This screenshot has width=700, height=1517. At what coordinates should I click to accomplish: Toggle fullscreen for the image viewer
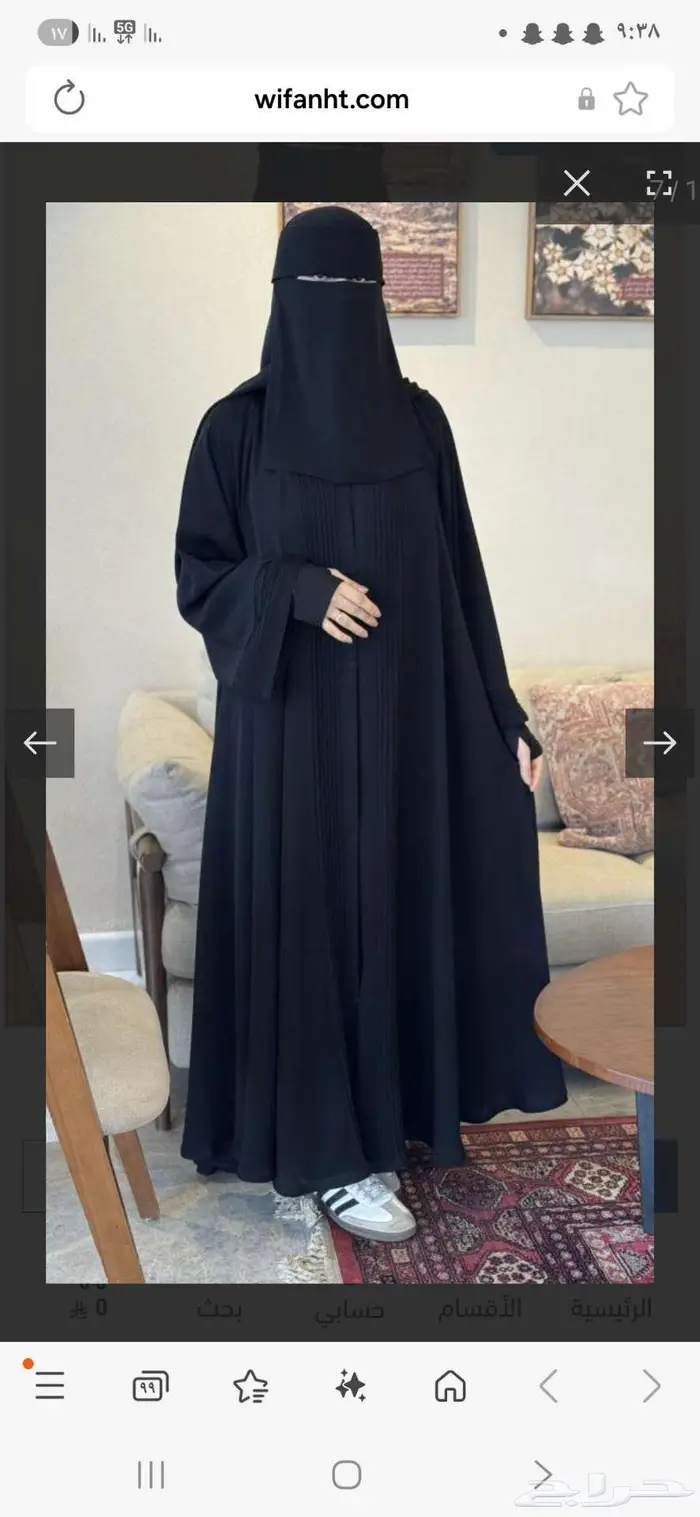tap(659, 183)
